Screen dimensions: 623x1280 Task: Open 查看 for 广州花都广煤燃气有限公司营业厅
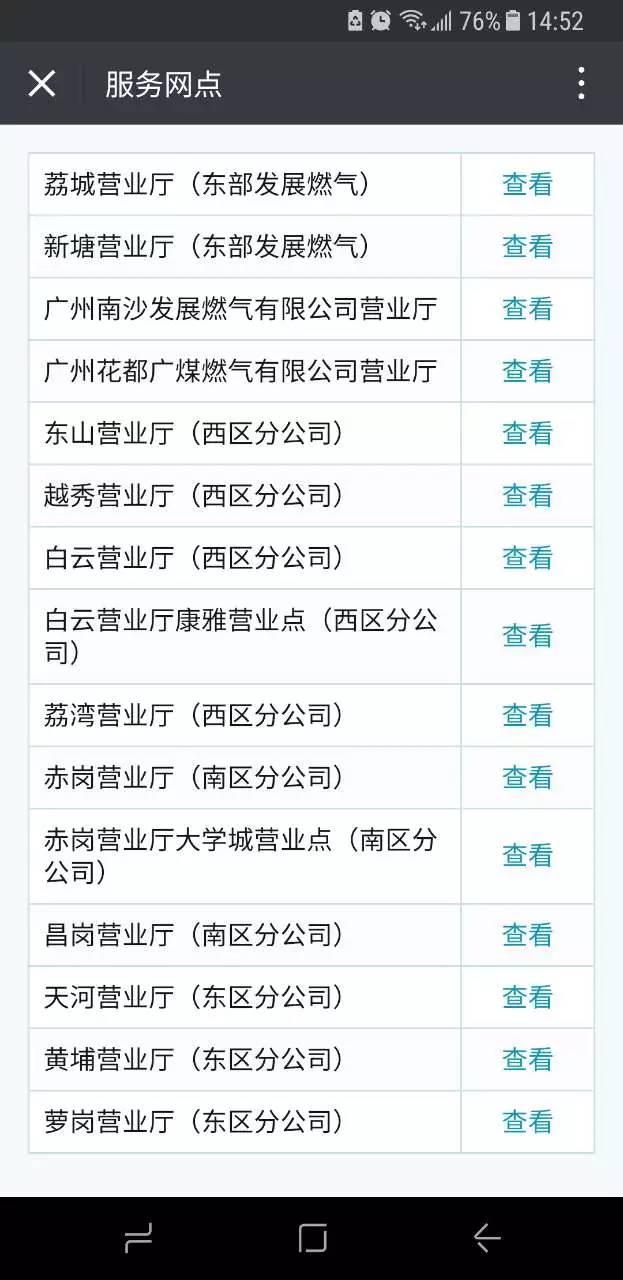(527, 370)
